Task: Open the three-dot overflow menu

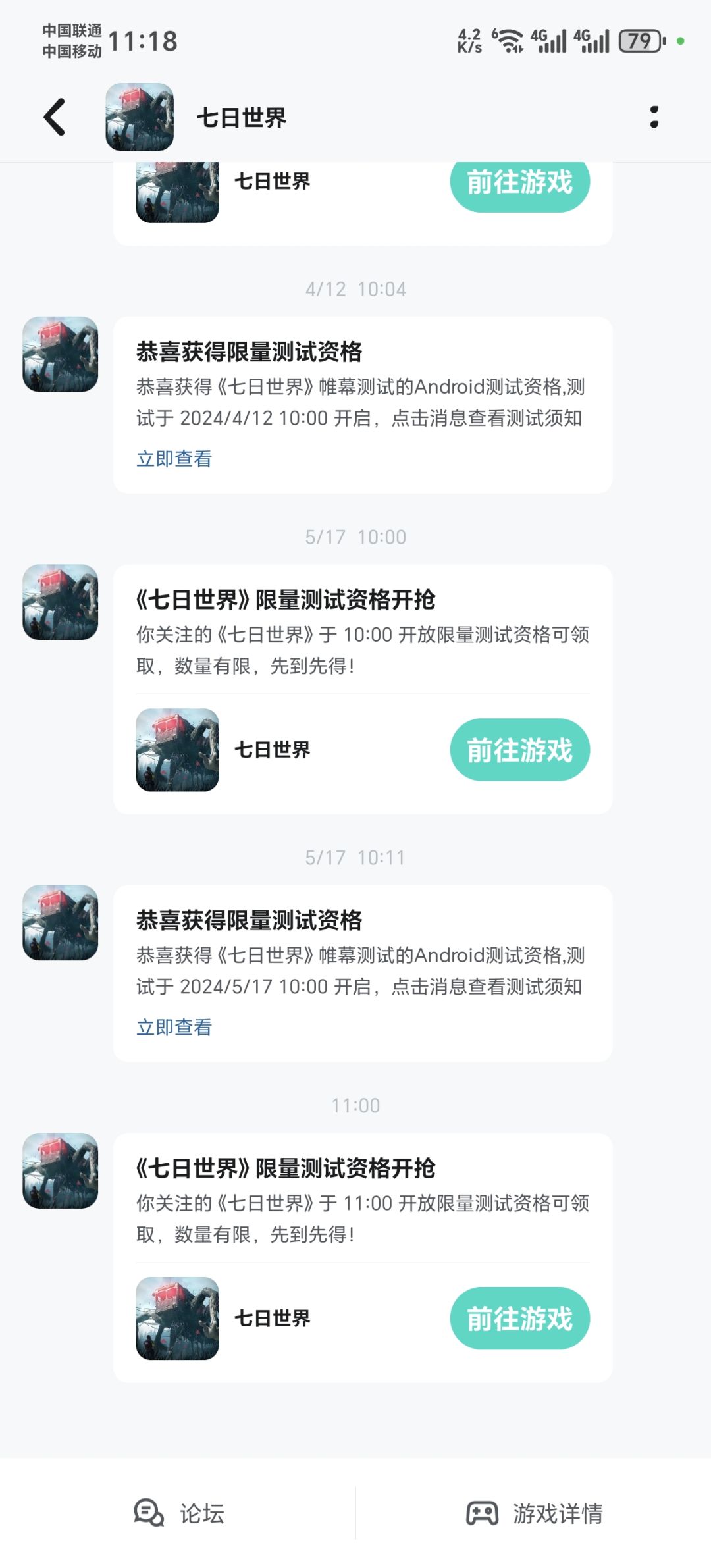Action: click(x=654, y=117)
